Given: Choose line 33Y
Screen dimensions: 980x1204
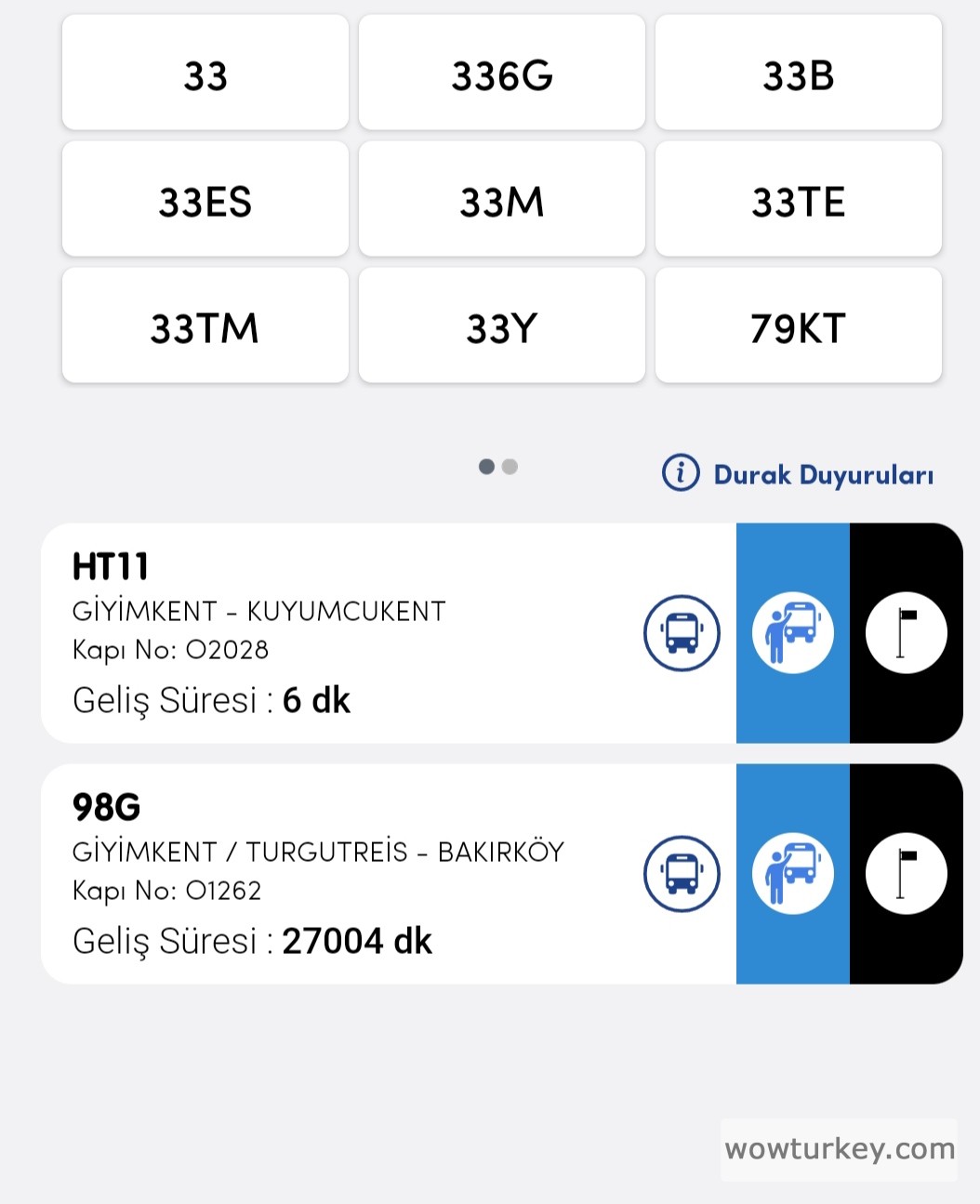Looking at the screenshot, I should pos(502,327).
